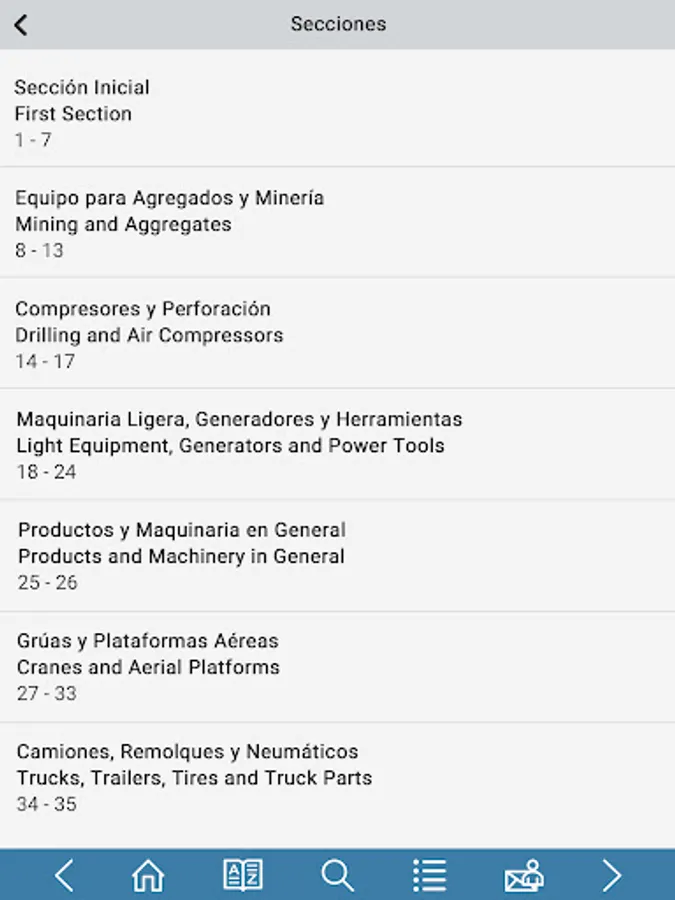Open Mining and Aggregates section
This screenshot has width=675, height=900.
click(x=338, y=223)
